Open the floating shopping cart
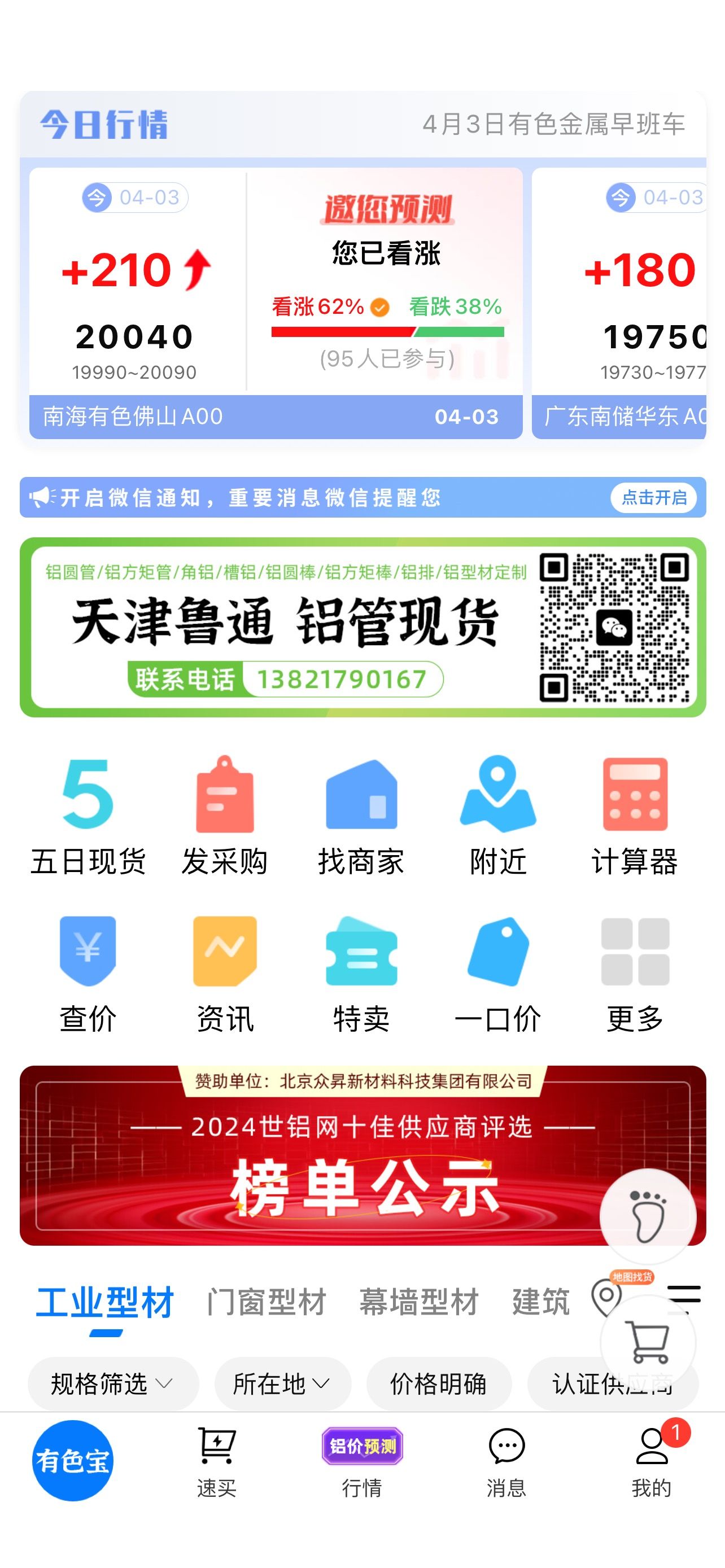725x1568 pixels. [648, 1342]
